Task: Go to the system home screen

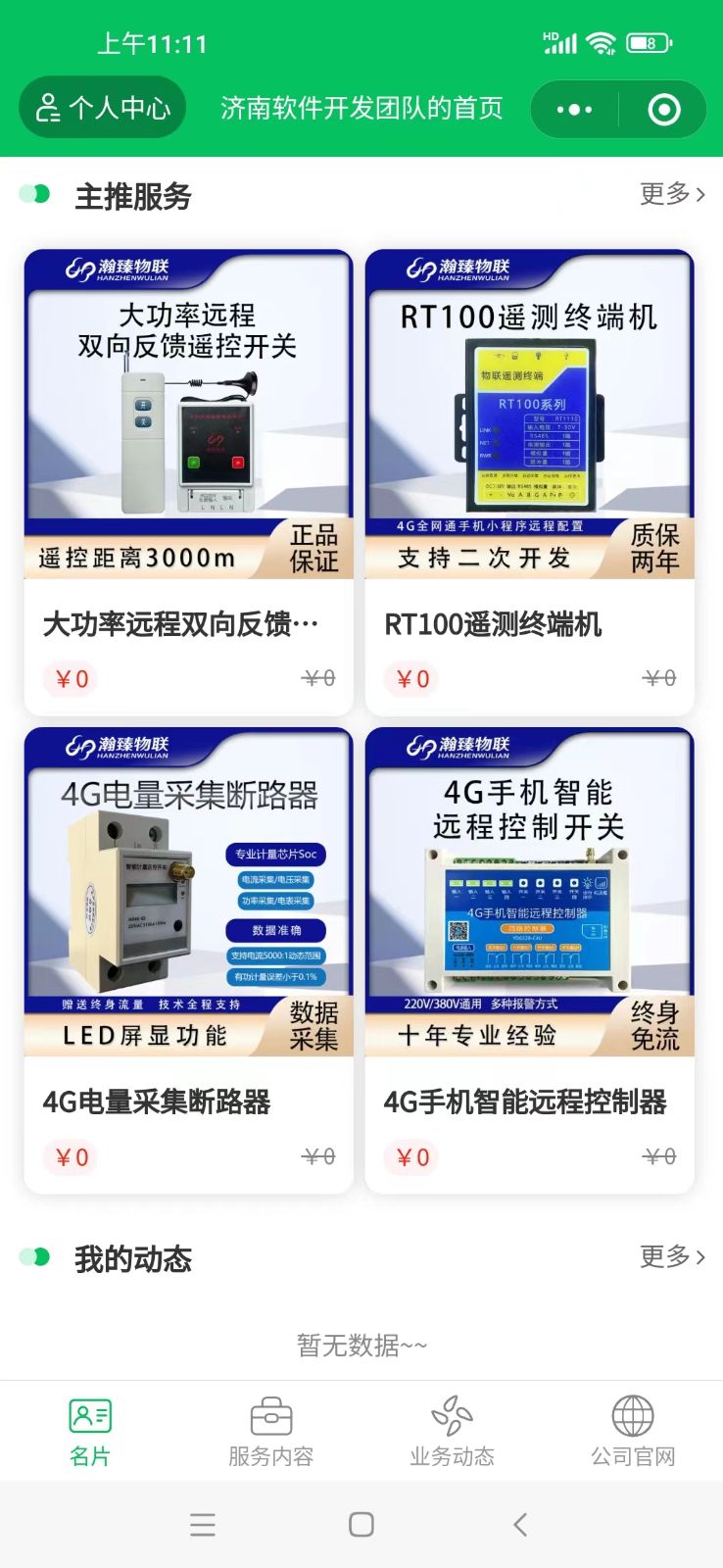Action: pyautogui.click(x=361, y=1524)
